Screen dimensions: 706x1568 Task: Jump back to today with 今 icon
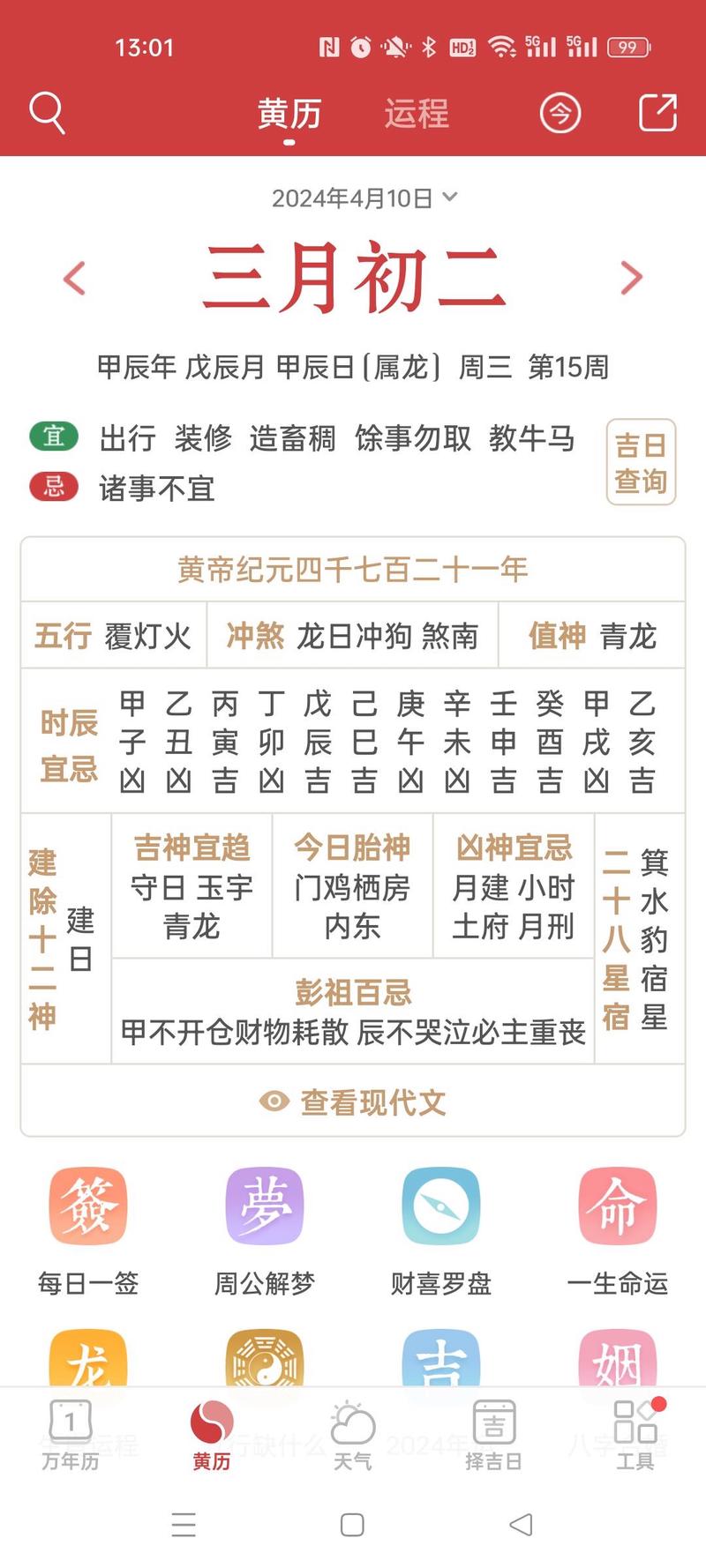point(560,113)
